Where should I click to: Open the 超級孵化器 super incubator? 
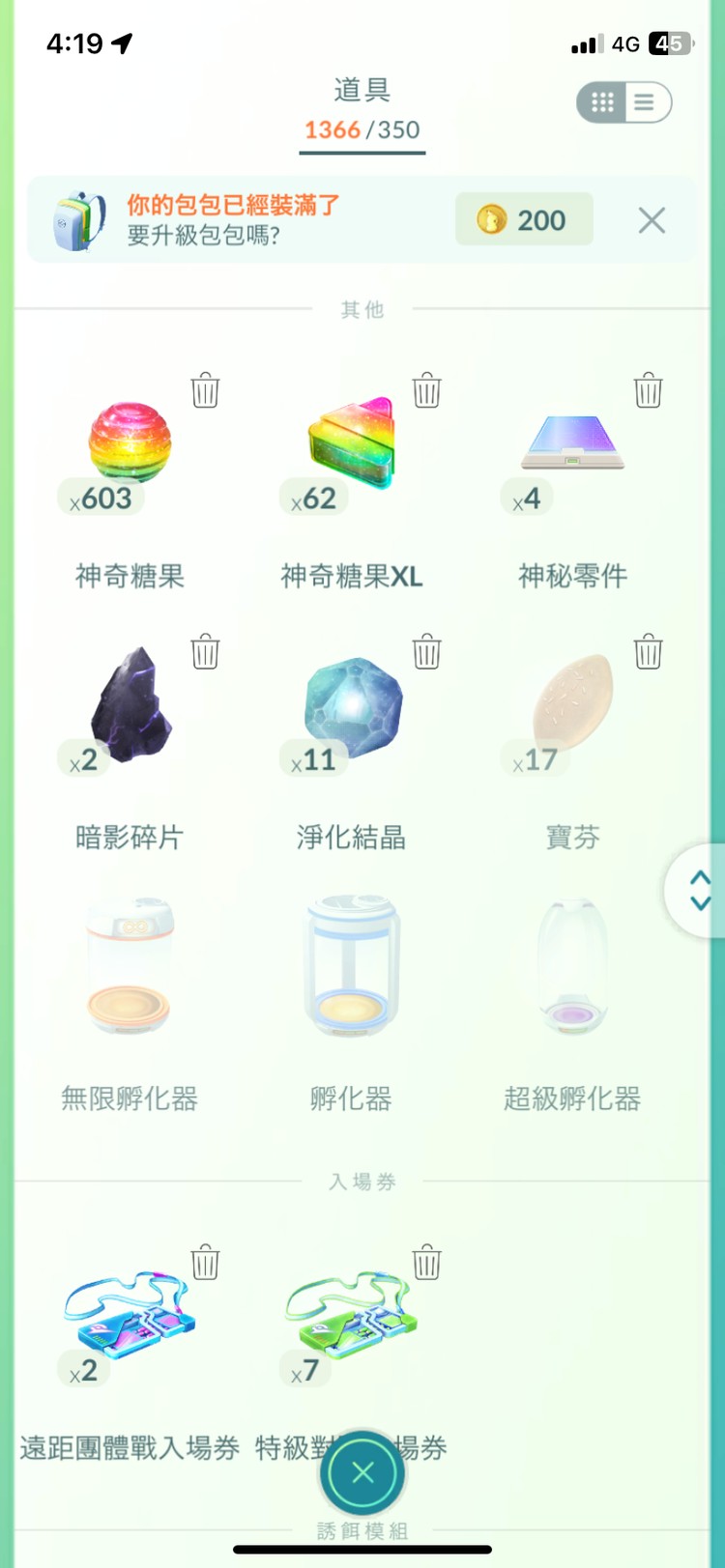tap(572, 966)
